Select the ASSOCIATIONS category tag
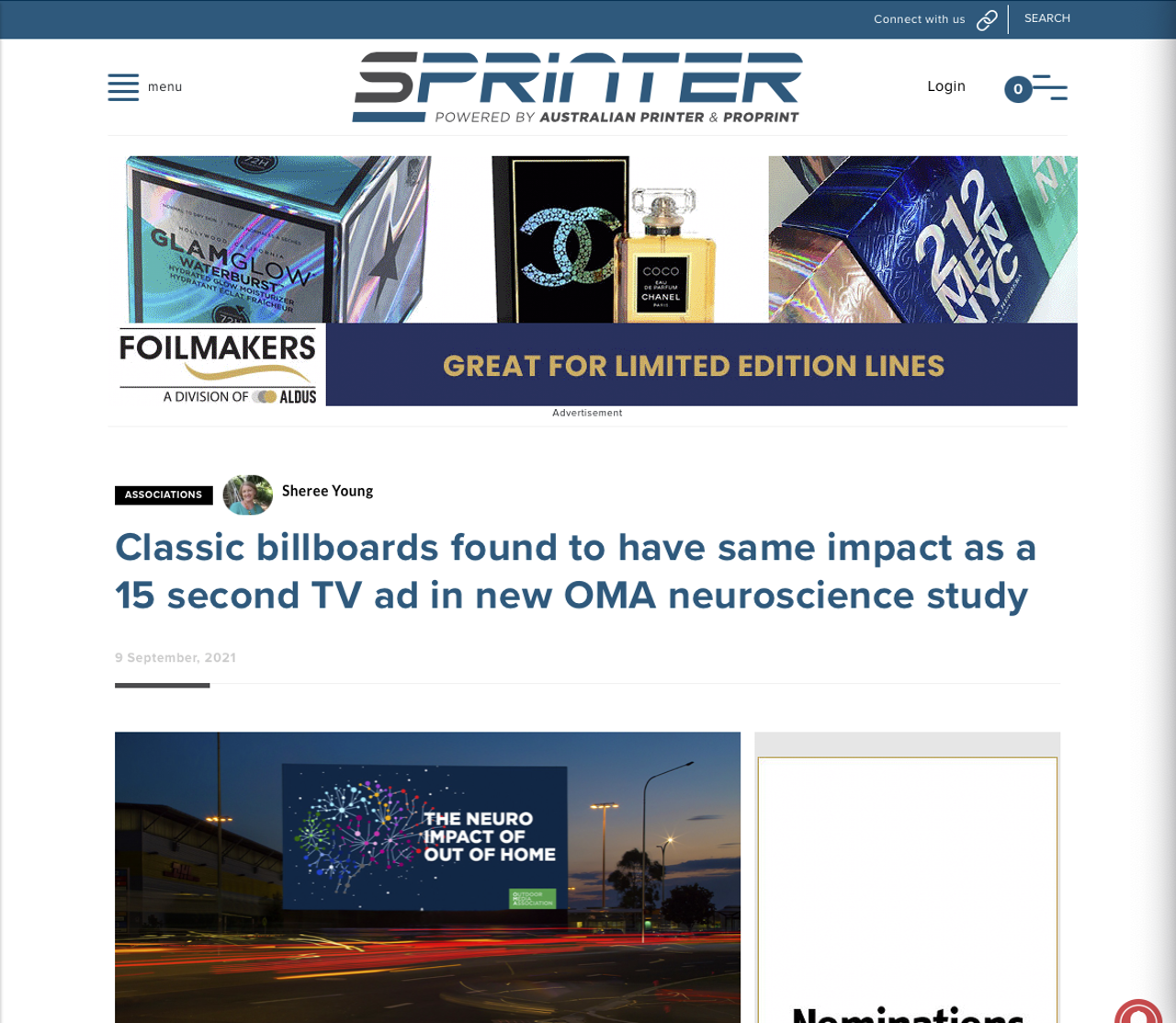 click(164, 495)
